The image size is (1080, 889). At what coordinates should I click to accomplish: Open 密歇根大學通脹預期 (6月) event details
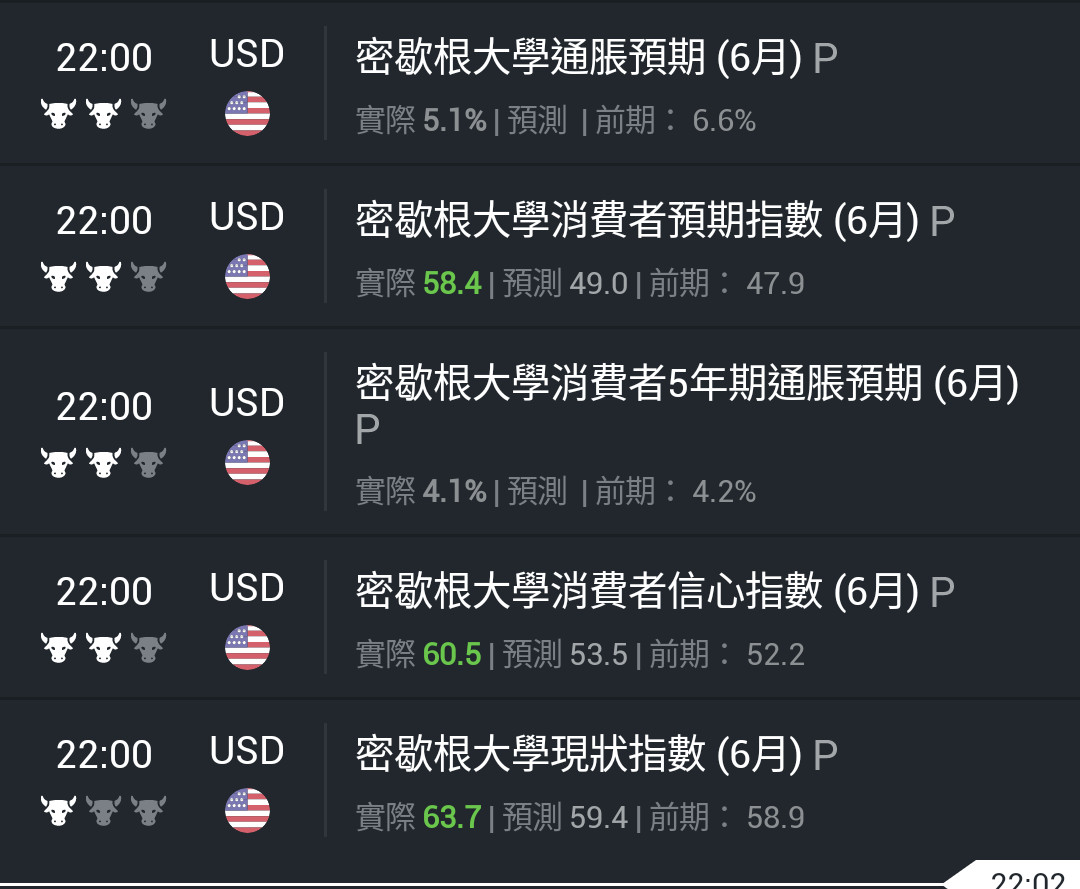[578, 60]
